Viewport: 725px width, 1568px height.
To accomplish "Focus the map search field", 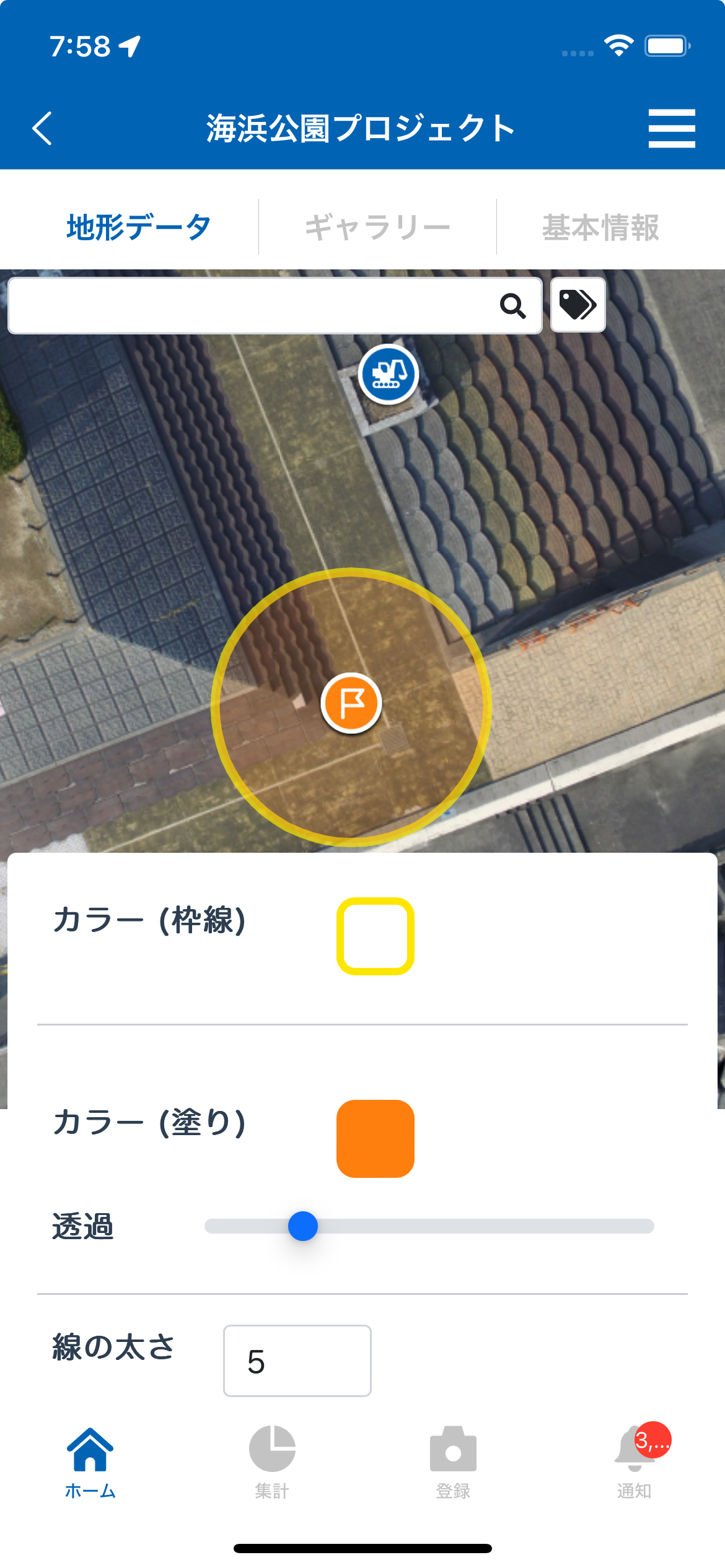I will click(x=248, y=306).
